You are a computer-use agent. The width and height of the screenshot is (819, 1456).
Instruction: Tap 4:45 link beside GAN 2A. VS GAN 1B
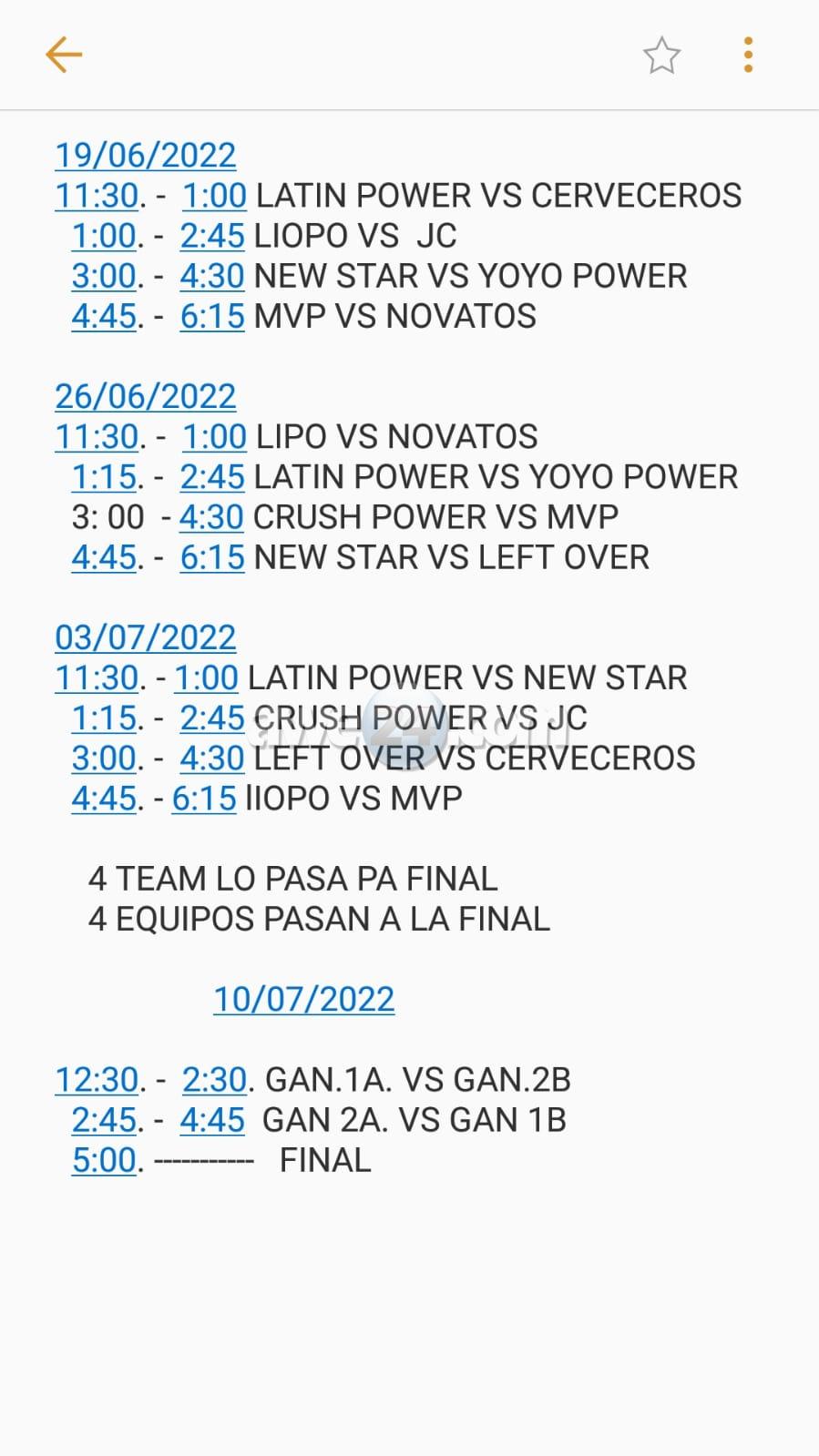click(x=212, y=1119)
